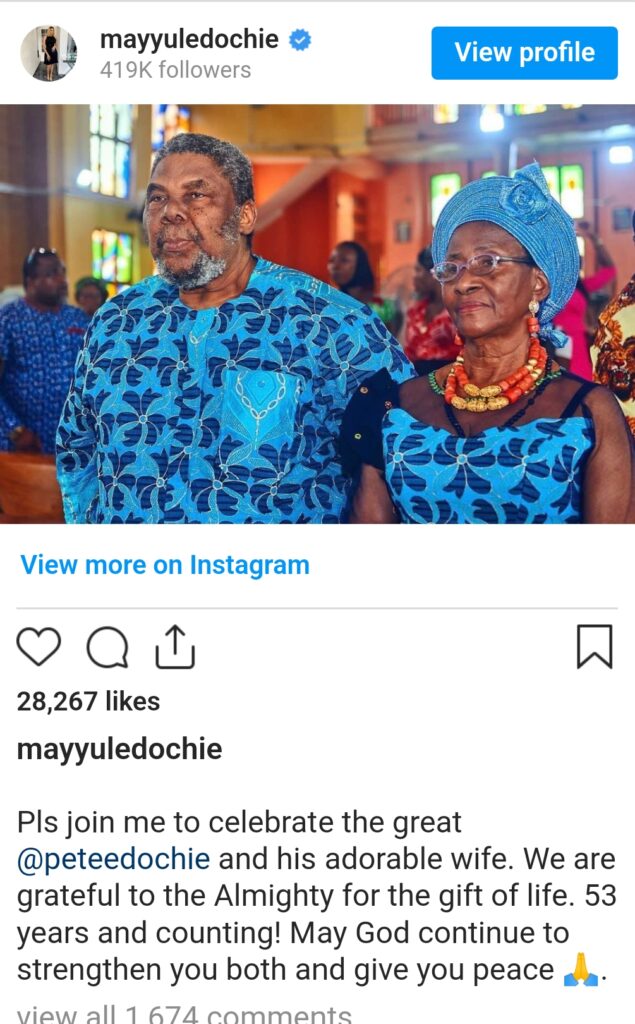Follow the View more on Instagram link
The image size is (635, 1024).
[165, 565]
